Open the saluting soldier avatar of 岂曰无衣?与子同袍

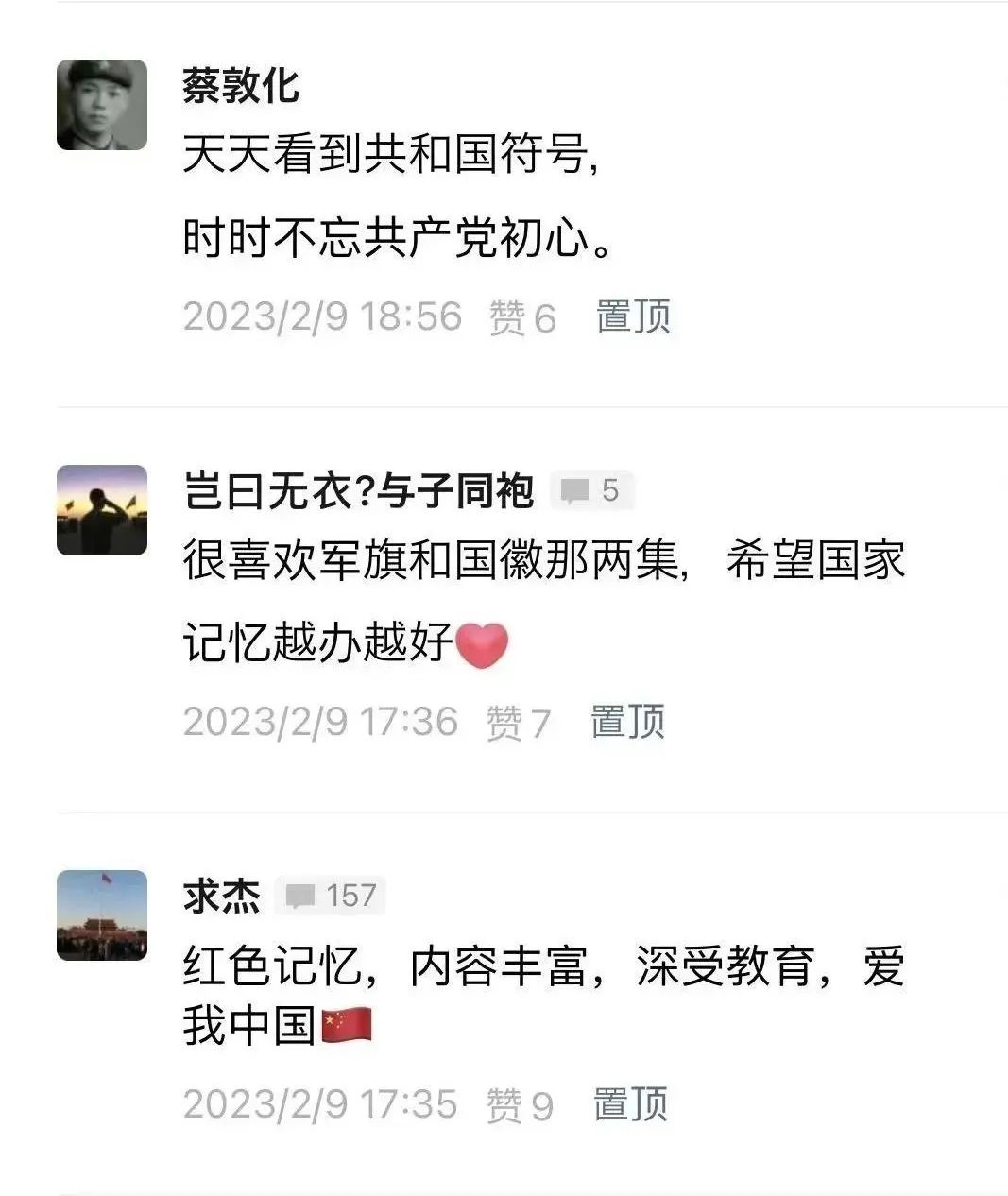102,510
